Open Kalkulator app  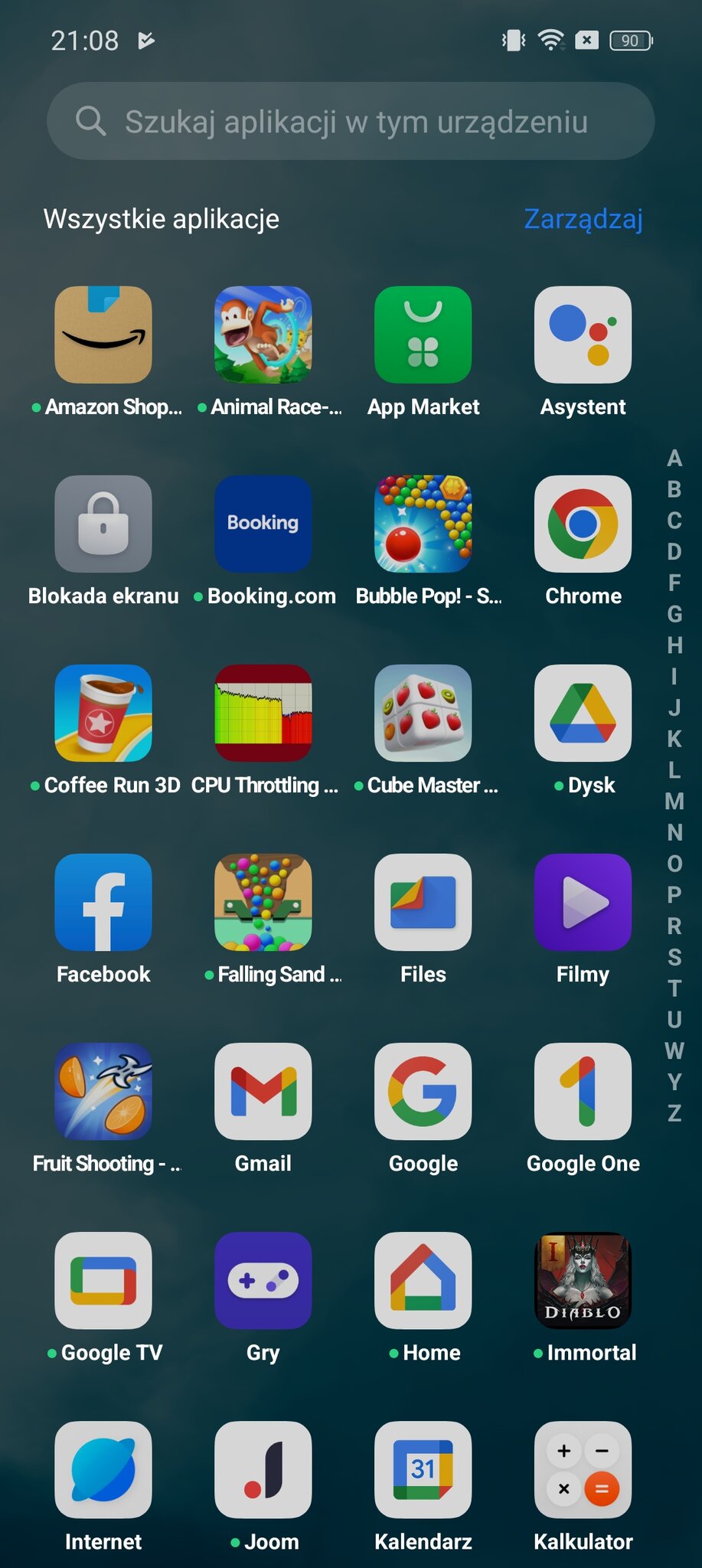(583, 1470)
